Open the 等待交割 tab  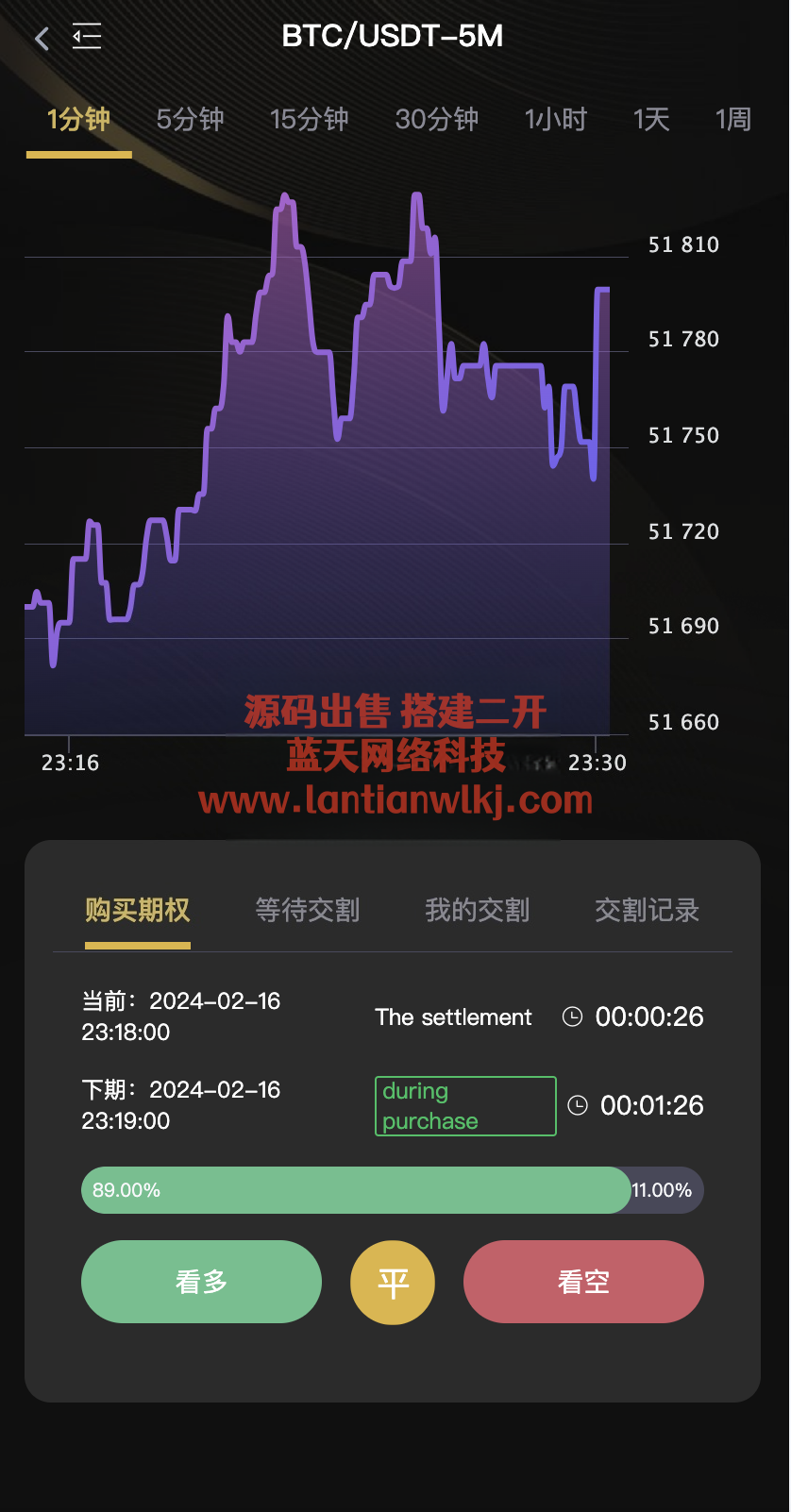308,911
